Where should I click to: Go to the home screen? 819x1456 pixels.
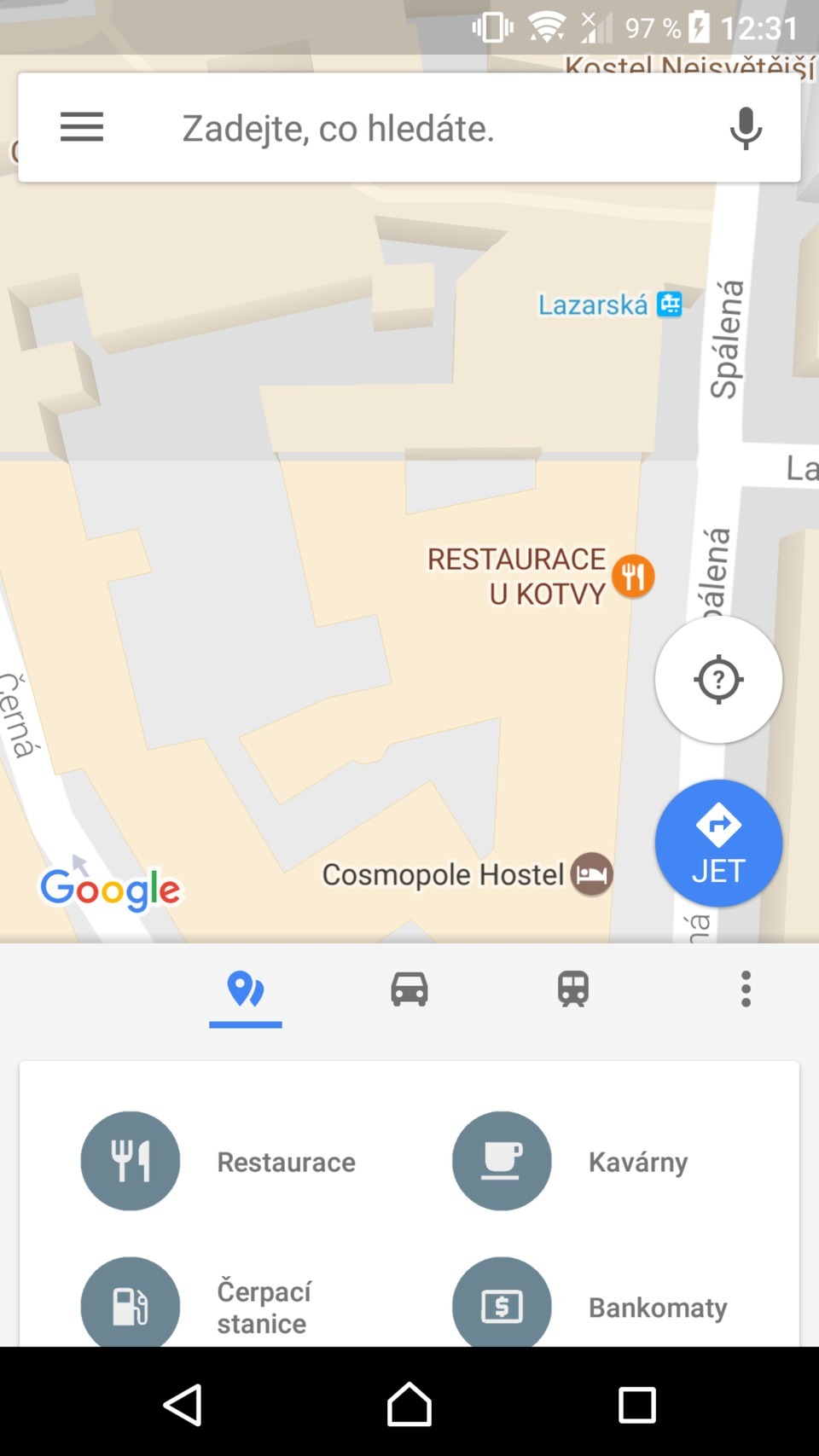click(x=409, y=1404)
